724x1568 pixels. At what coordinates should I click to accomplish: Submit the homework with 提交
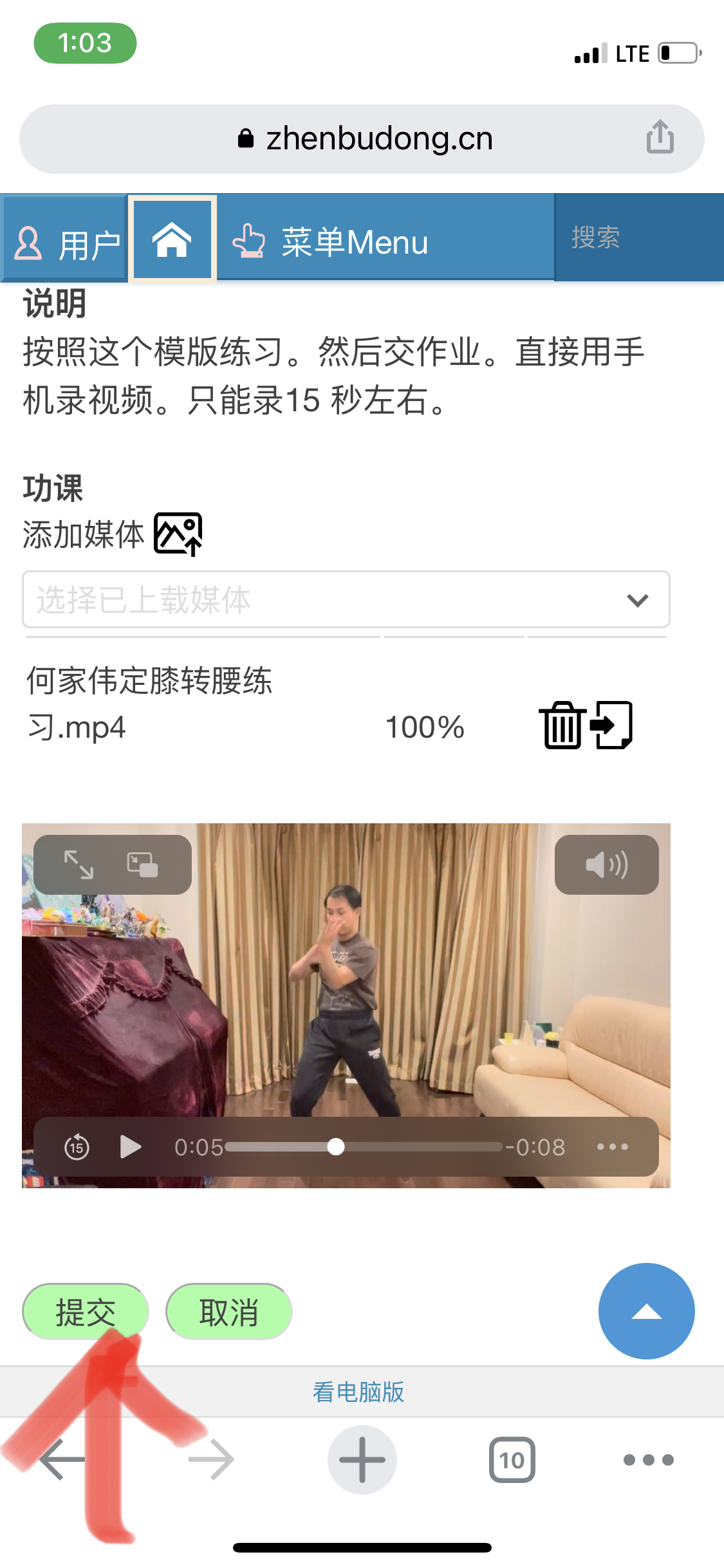click(x=86, y=1312)
